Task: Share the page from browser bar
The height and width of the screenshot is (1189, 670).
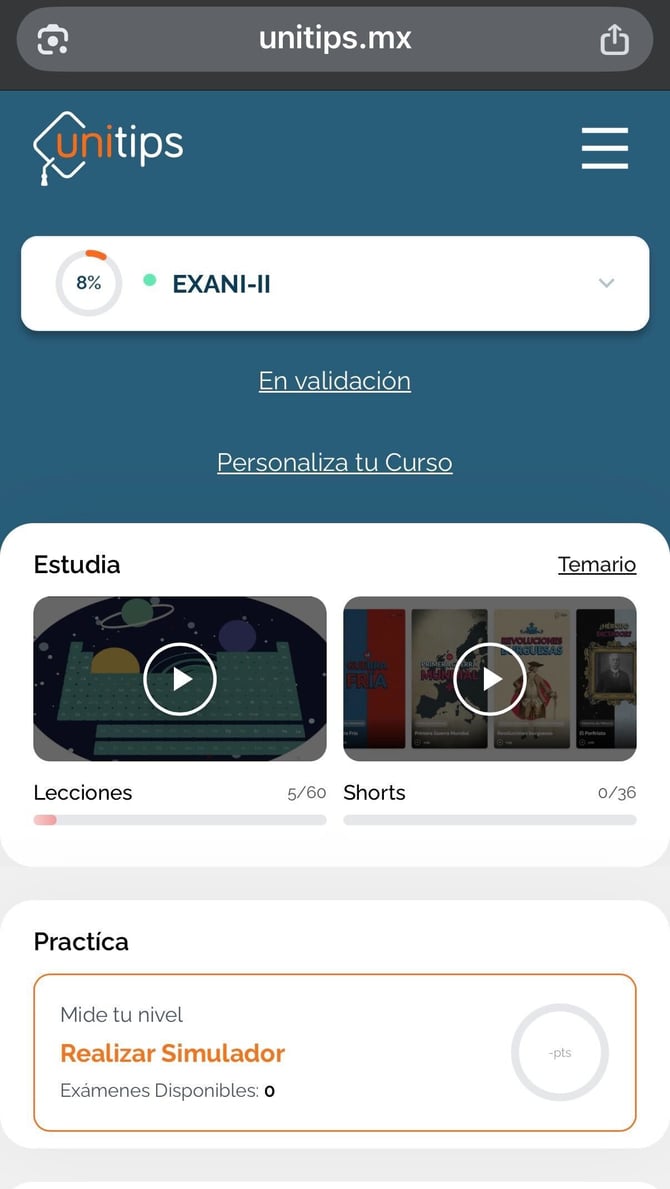Action: tap(614, 40)
